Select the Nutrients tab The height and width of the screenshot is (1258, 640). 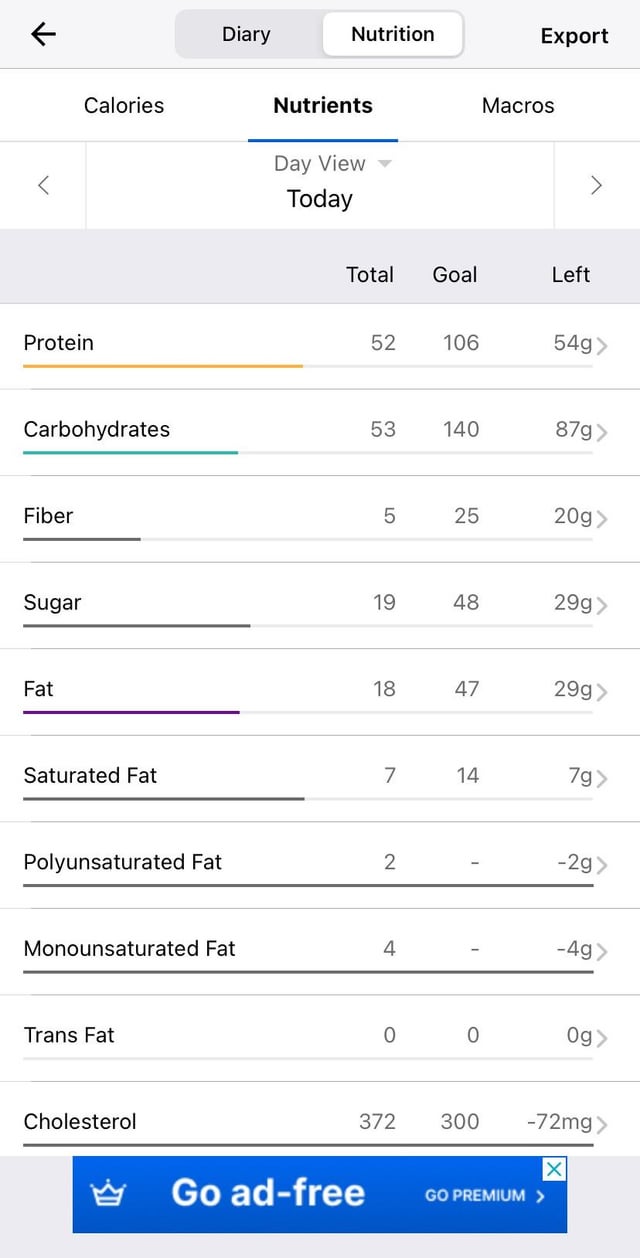click(323, 105)
